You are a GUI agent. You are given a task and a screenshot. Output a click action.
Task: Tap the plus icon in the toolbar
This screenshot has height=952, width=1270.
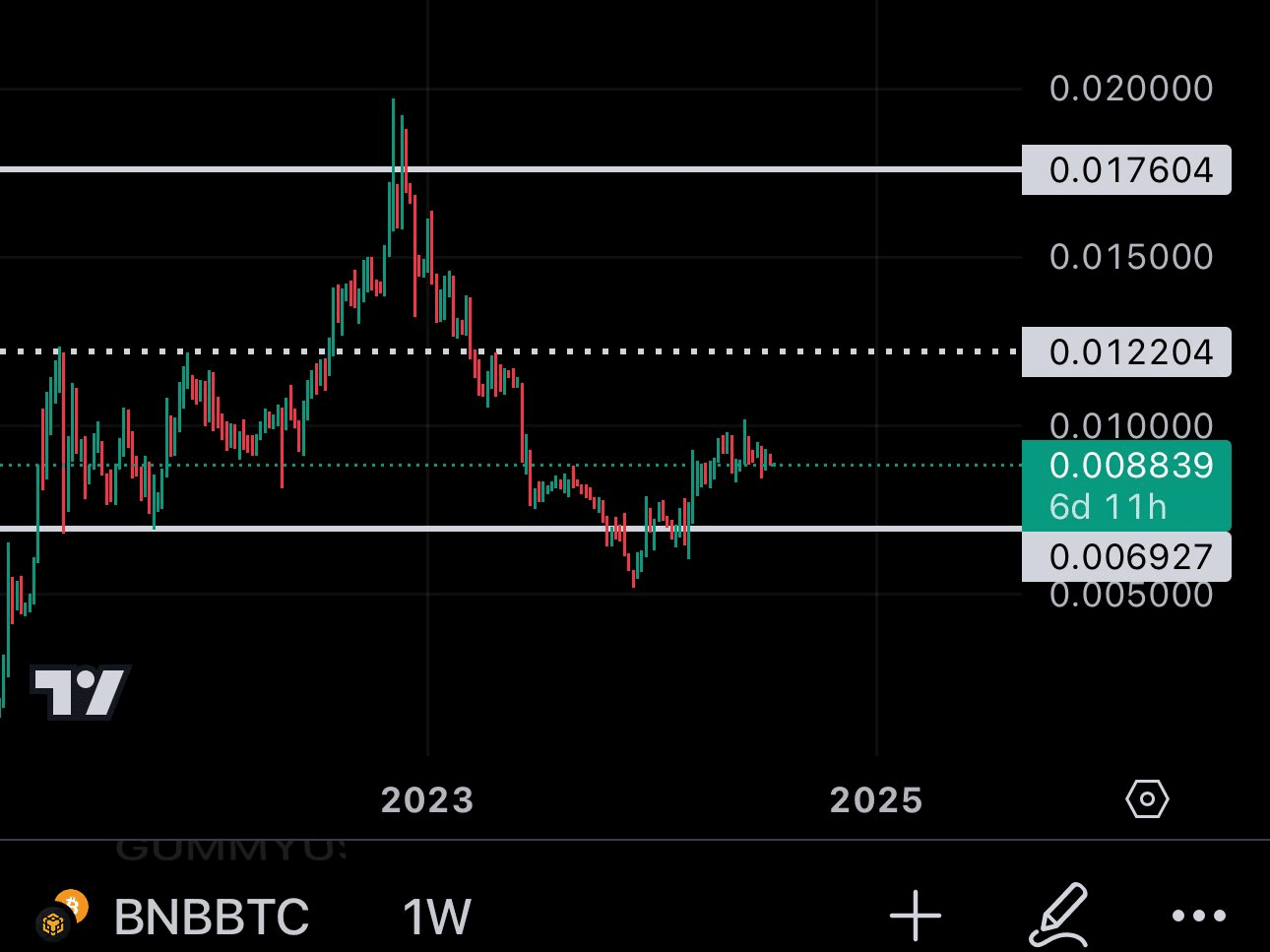[x=916, y=916]
